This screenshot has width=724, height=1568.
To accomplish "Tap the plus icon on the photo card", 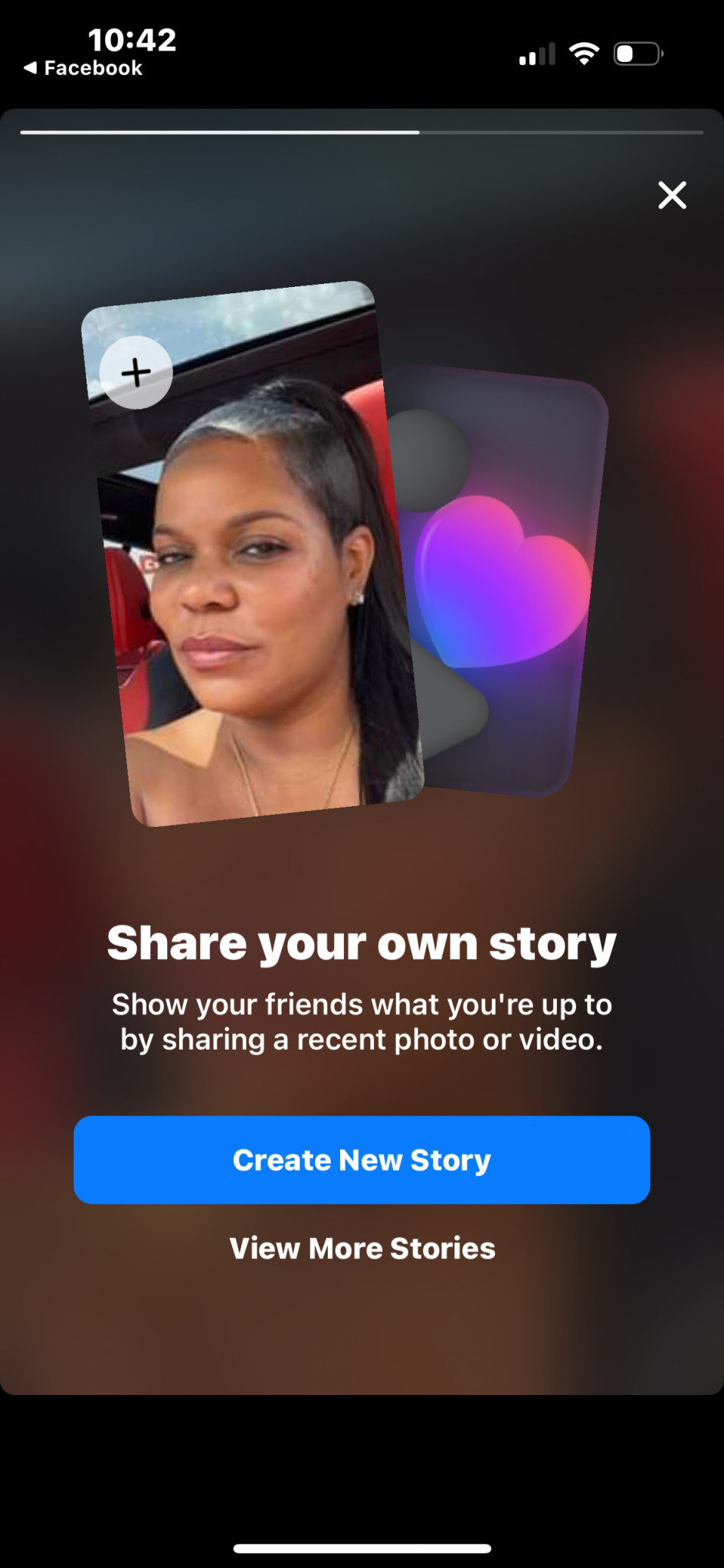I will (136, 372).
